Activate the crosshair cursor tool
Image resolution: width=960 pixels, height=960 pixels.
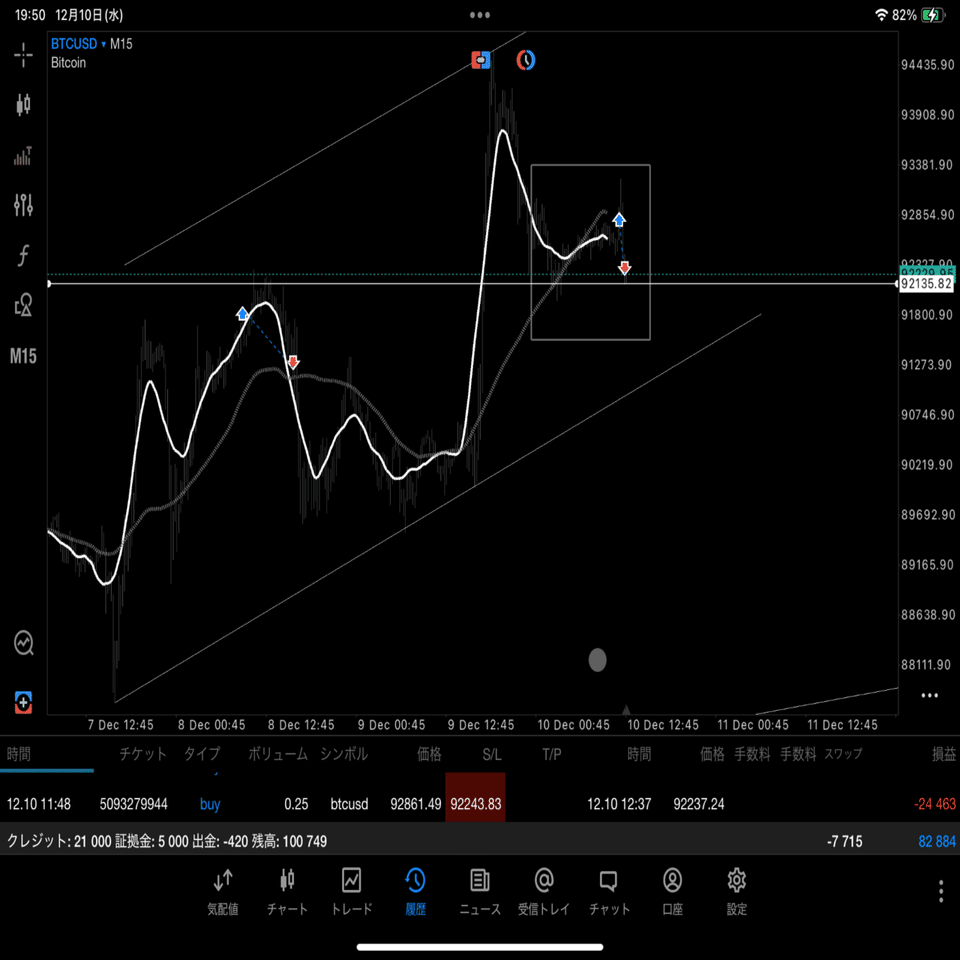point(23,55)
